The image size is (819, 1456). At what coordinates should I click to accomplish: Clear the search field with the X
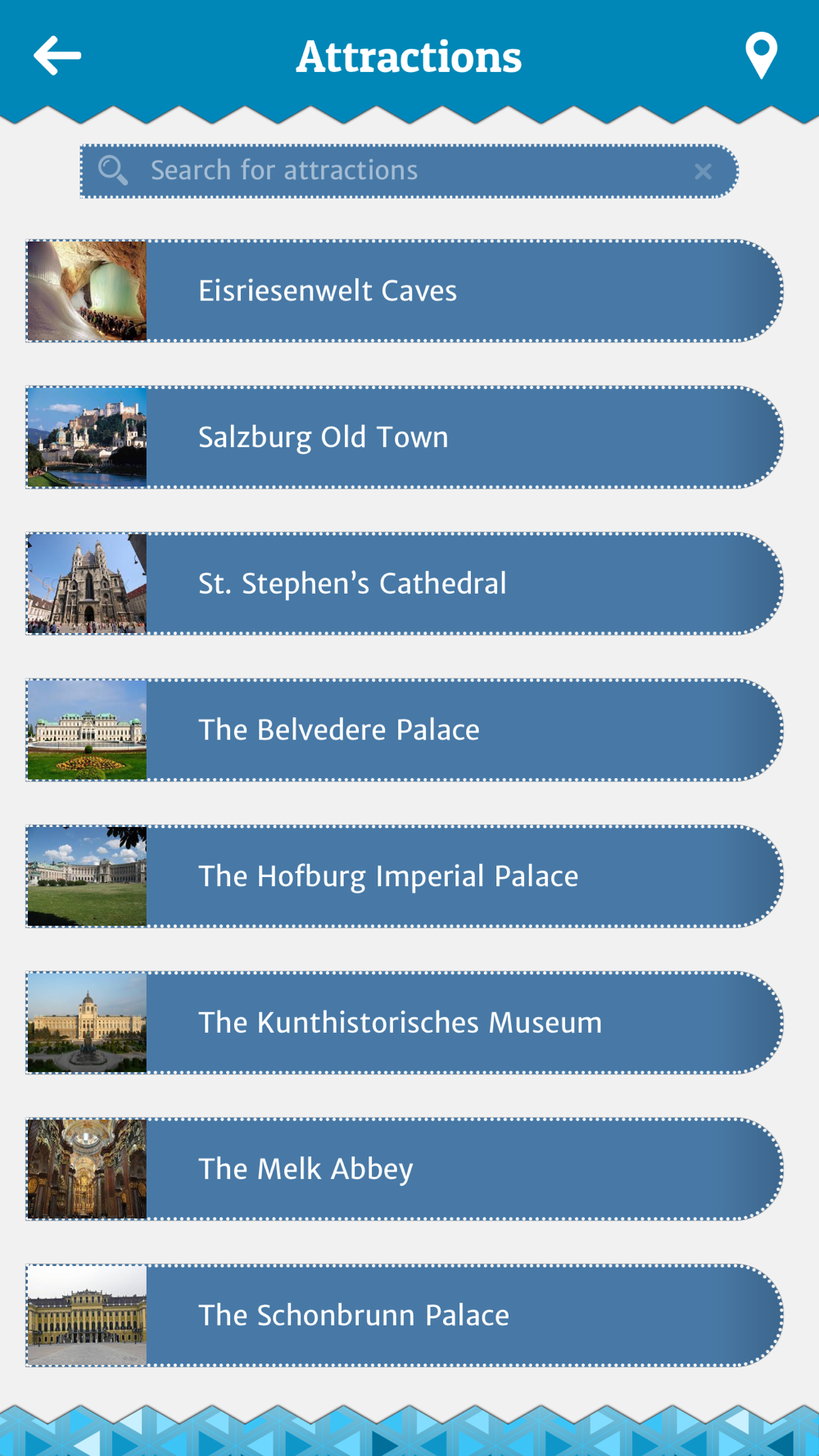(x=703, y=172)
